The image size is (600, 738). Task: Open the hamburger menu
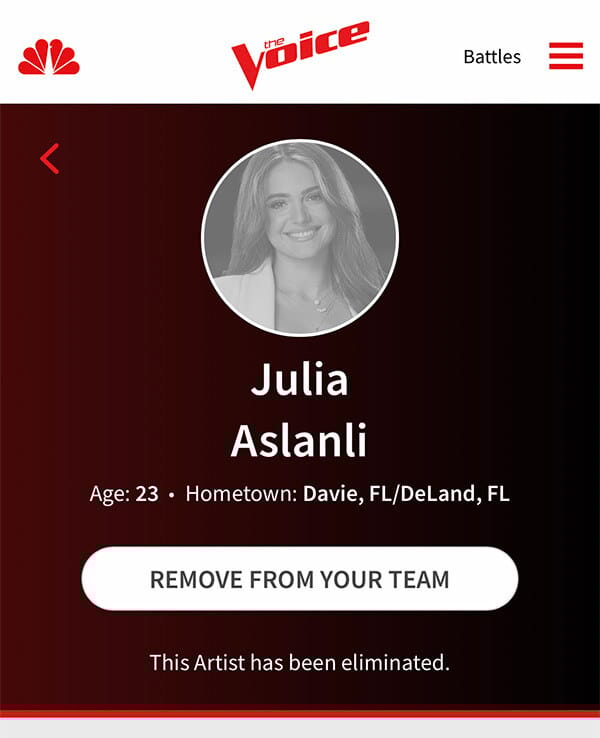[565, 56]
